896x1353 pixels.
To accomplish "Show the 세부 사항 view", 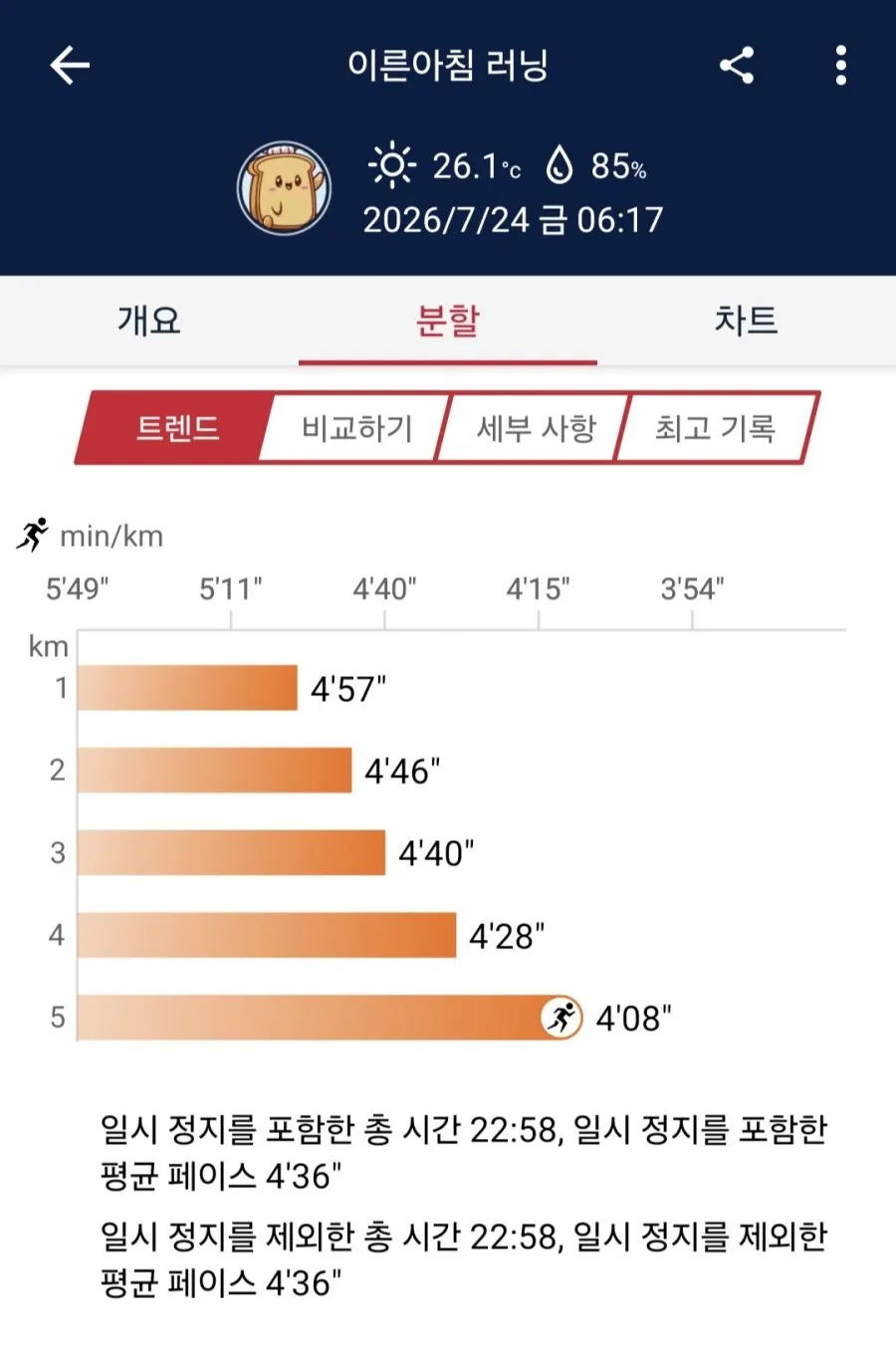I will [536, 428].
